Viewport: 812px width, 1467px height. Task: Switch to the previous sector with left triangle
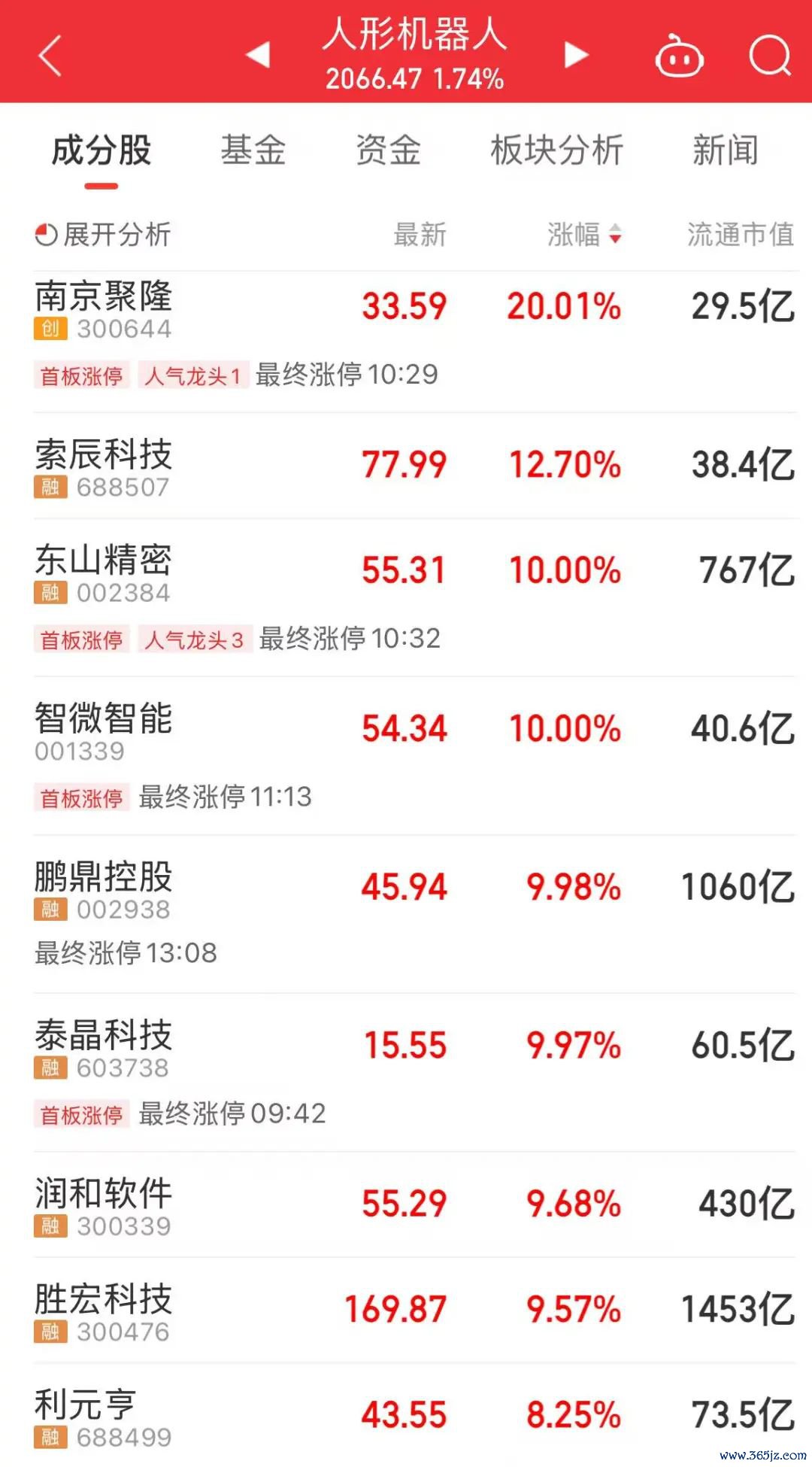tap(258, 55)
